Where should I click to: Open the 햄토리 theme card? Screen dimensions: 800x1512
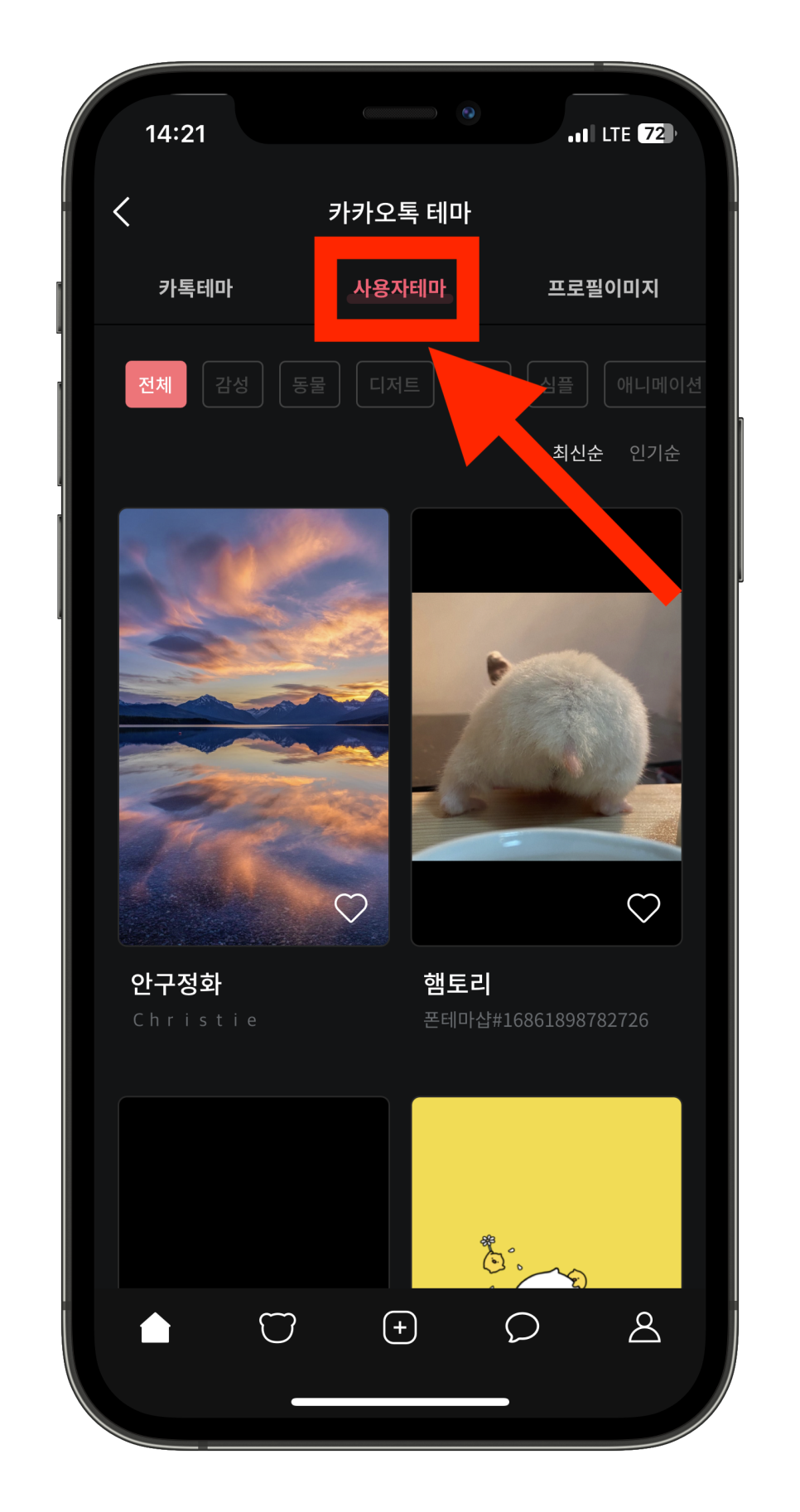(x=547, y=726)
